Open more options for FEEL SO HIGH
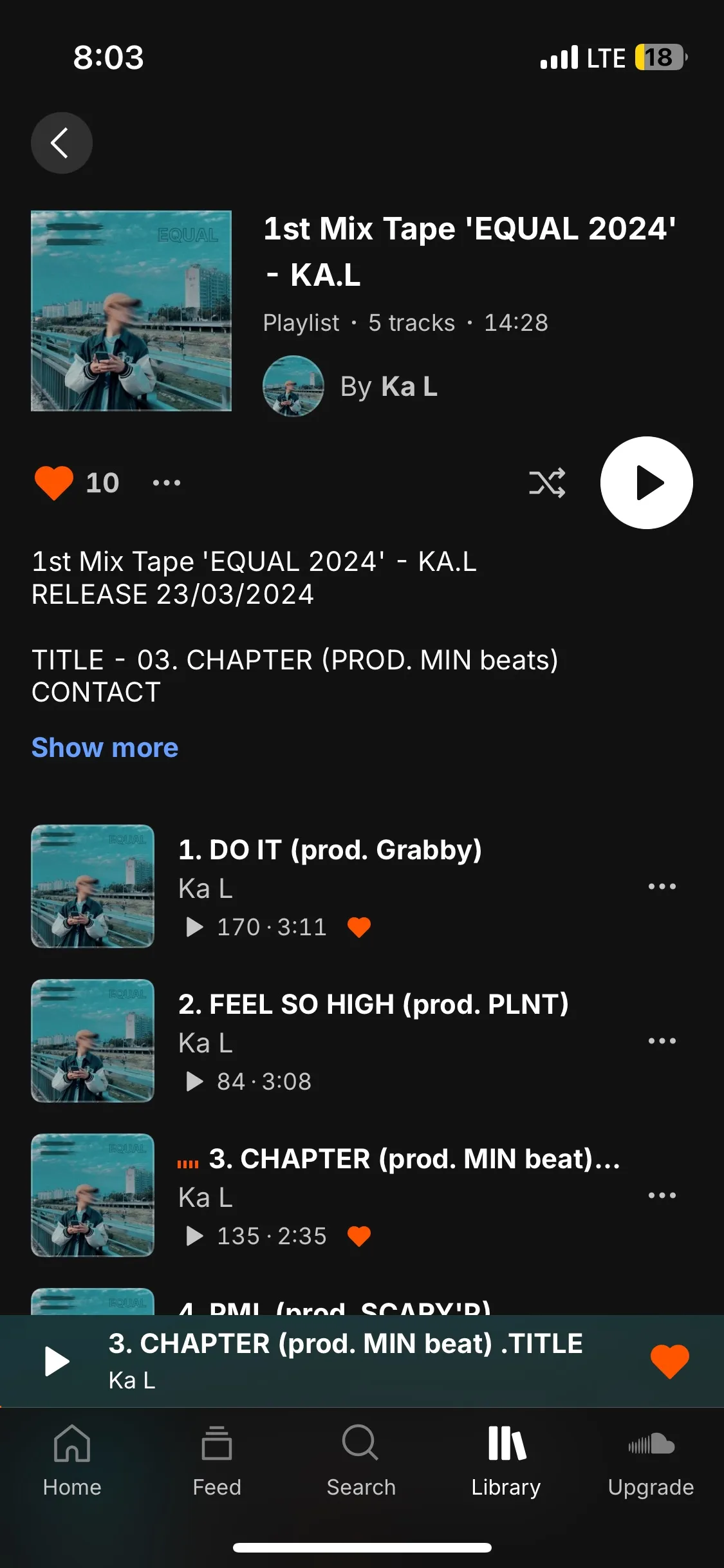Image resolution: width=724 pixels, height=1568 pixels. click(x=662, y=1041)
